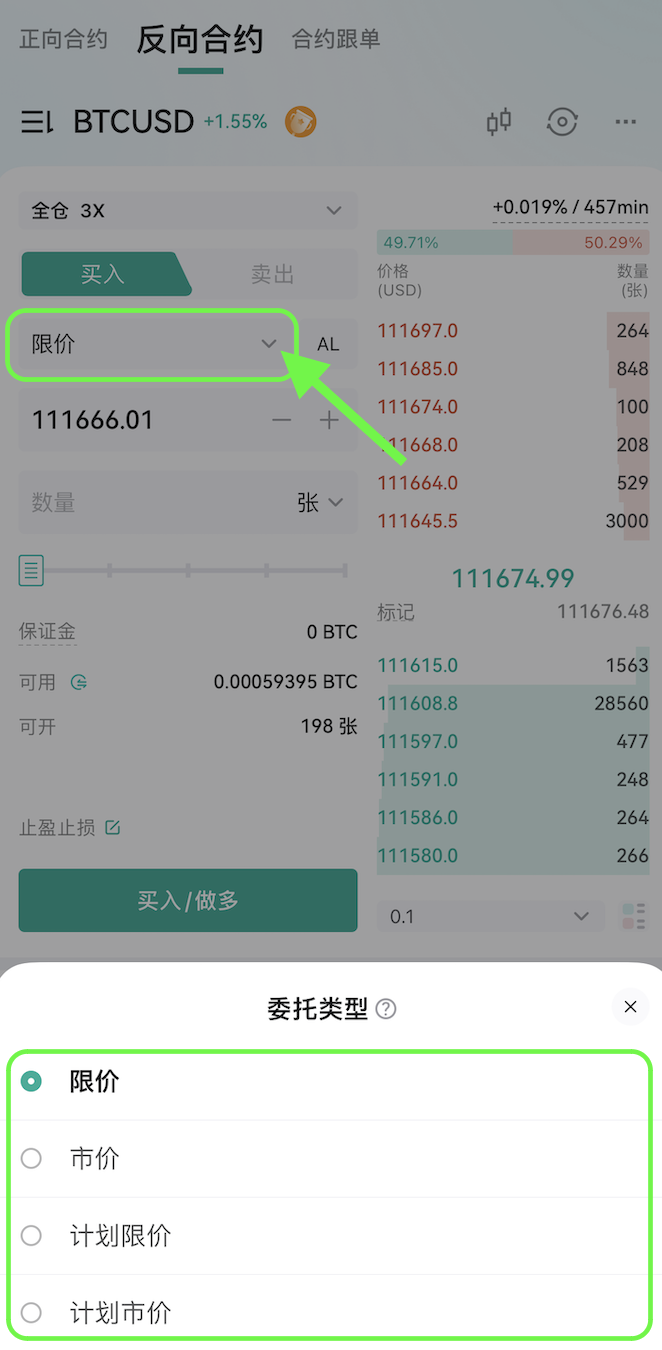Close the 委托类型 sheet
Viewport: 662px width, 1350px height.
630,1007
